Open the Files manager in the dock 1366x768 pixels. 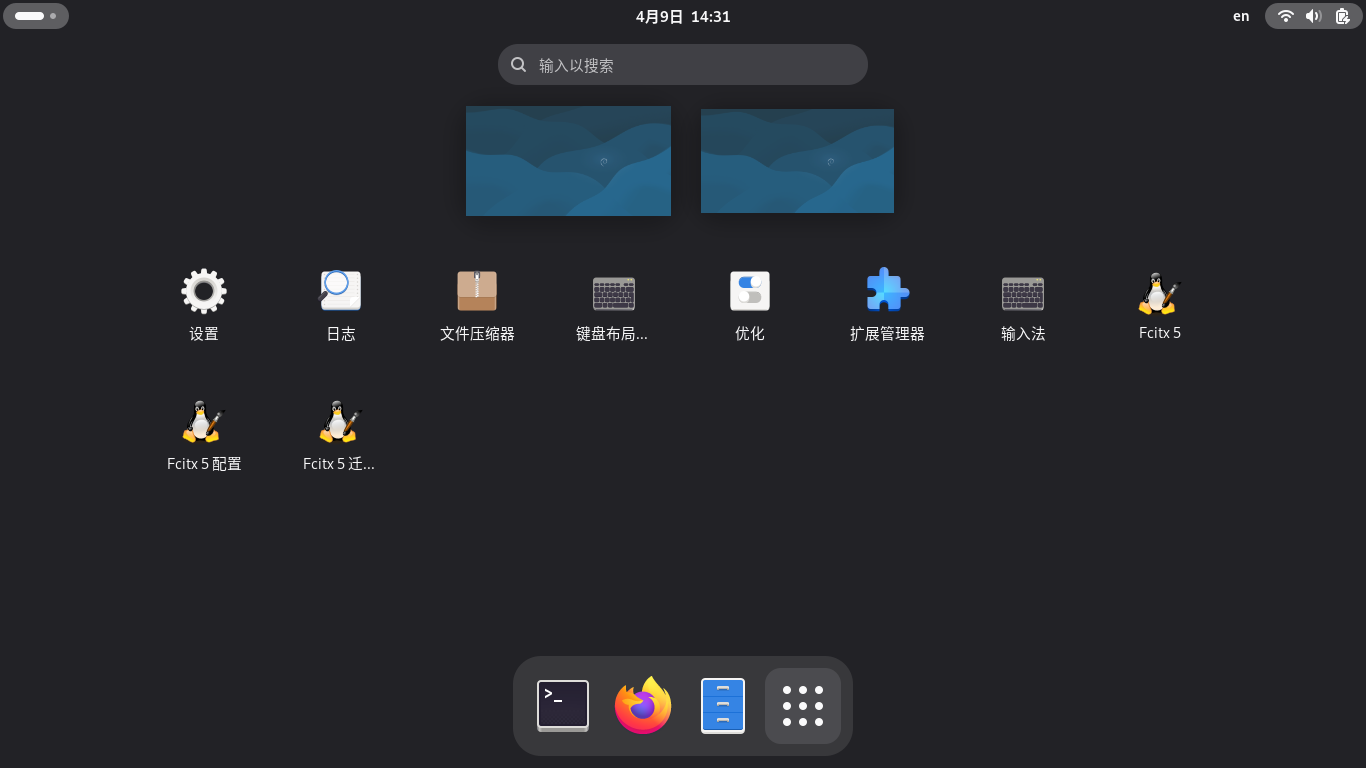(723, 706)
